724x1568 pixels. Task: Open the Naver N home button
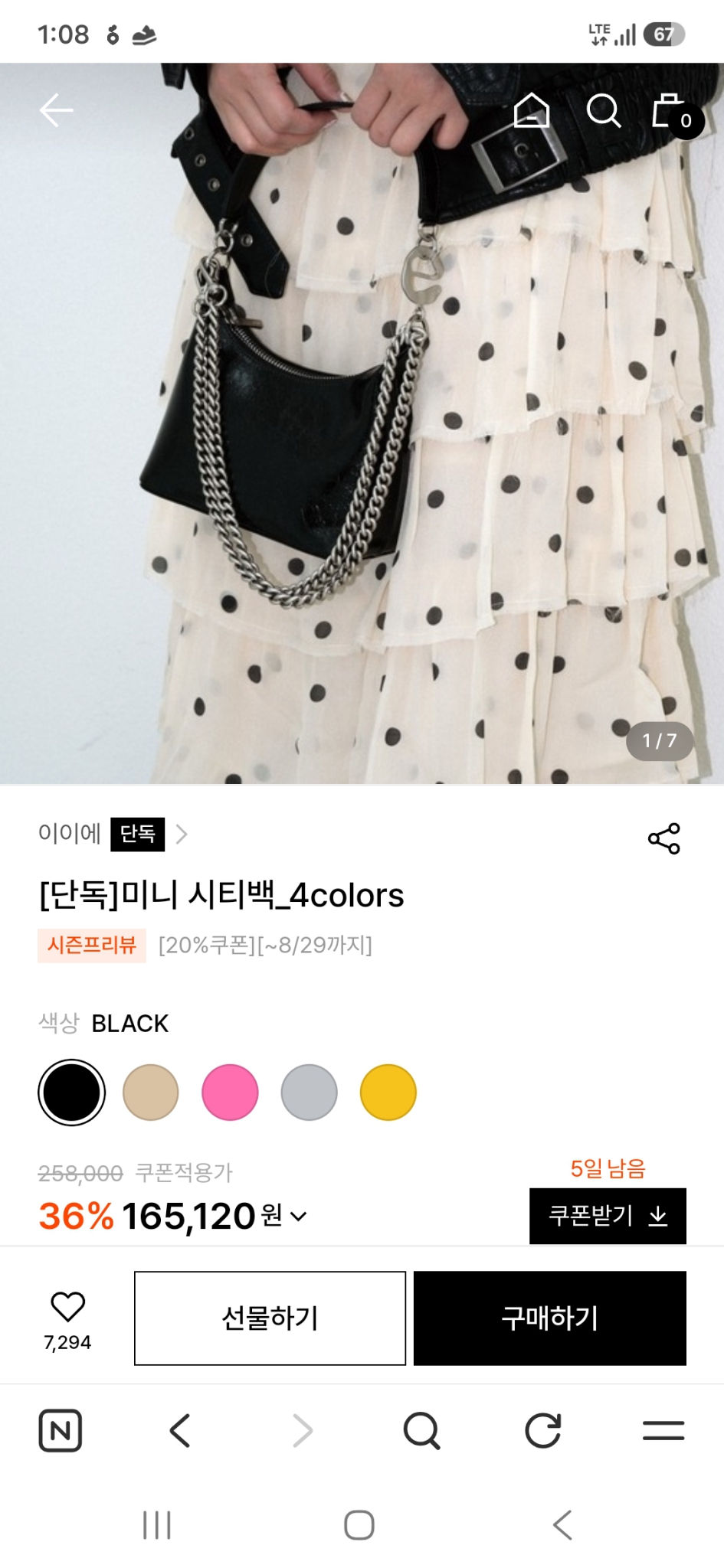[x=61, y=1430]
